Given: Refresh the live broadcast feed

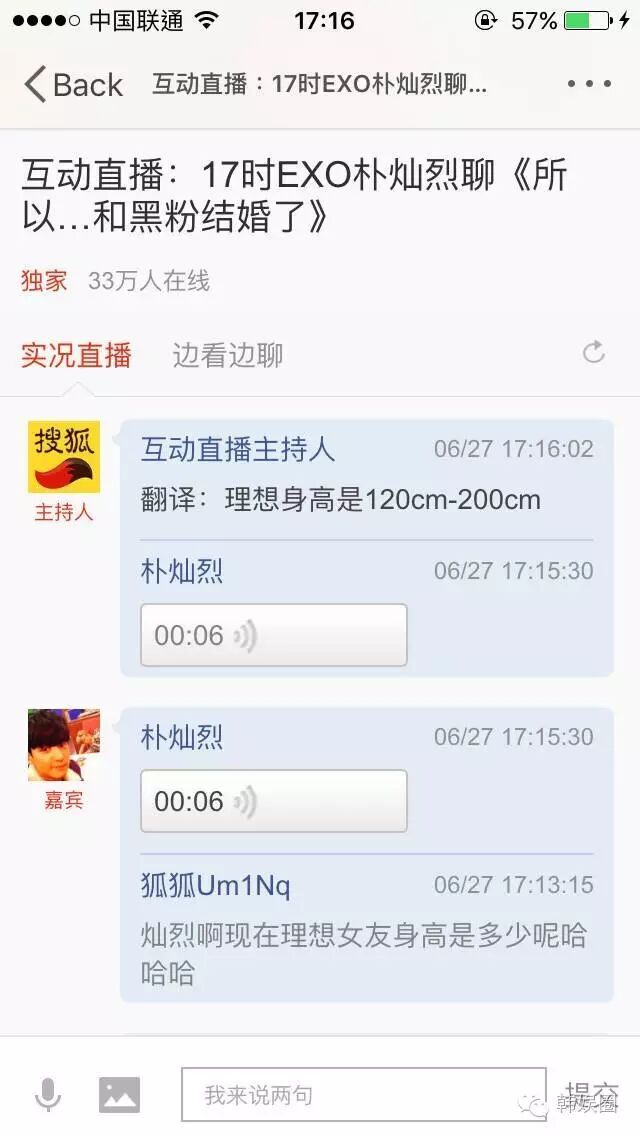Looking at the screenshot, I should click(x=594, y=352).
